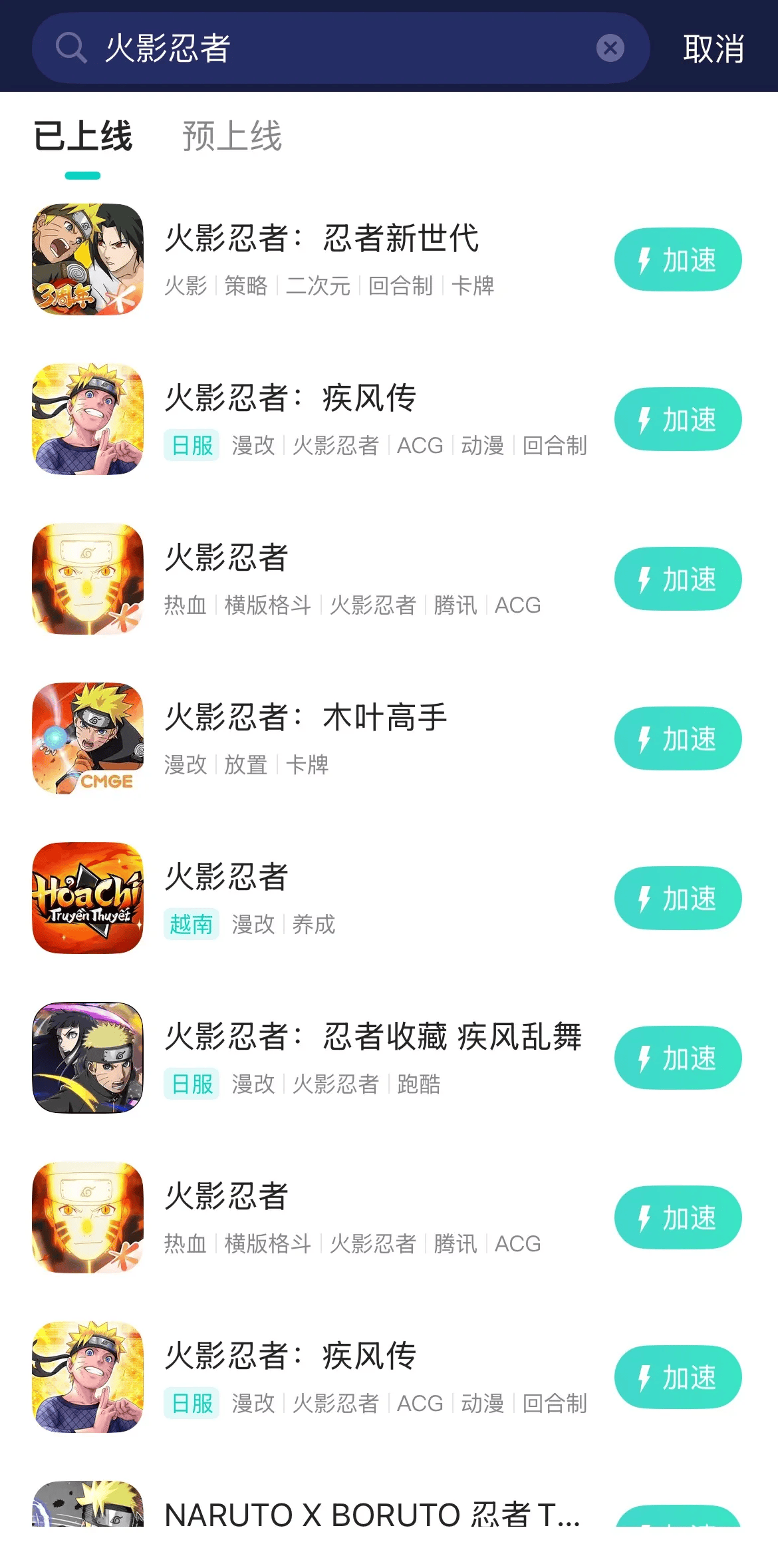Select the 已上线 tab

pyautogui.click(x=82, y=136)
